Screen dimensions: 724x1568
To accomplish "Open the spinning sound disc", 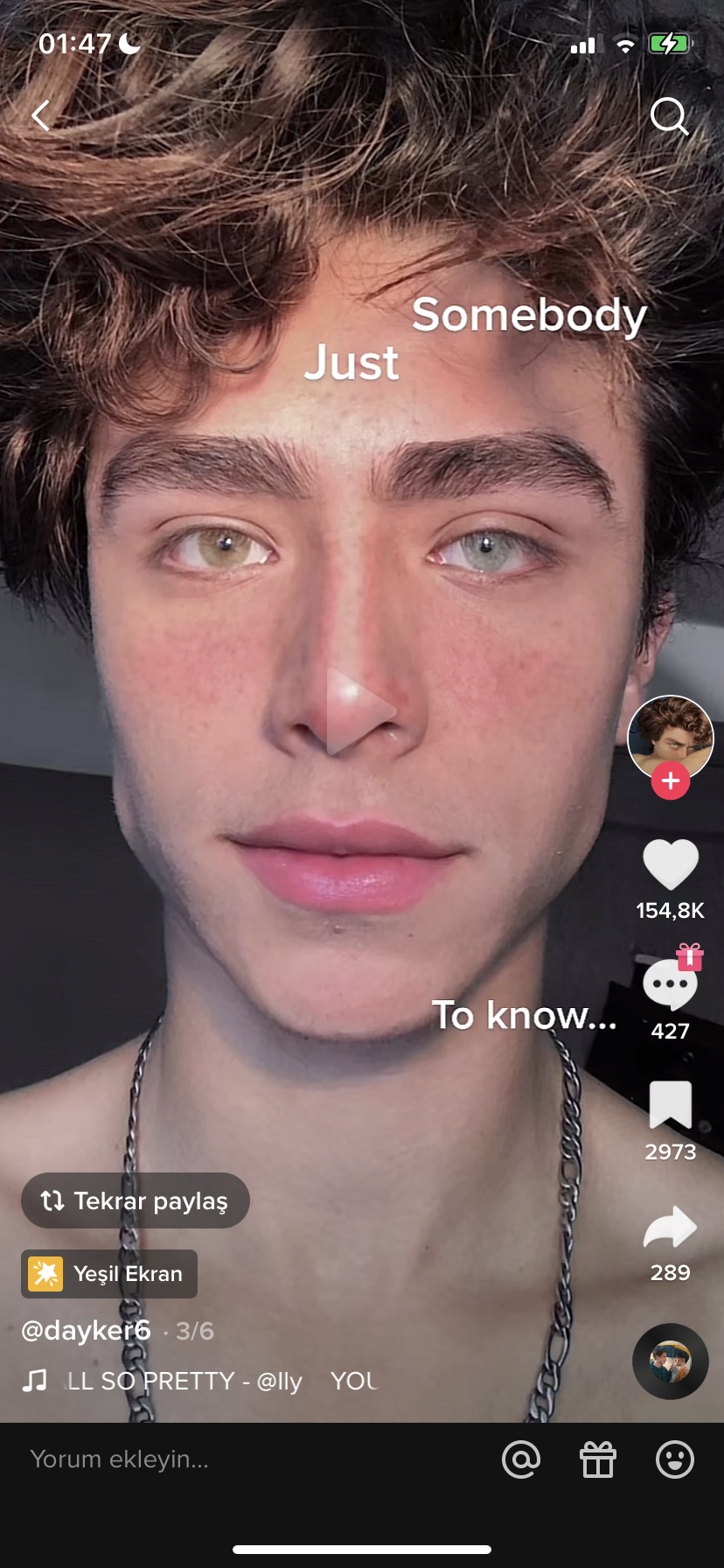I will click(671, 1361).
